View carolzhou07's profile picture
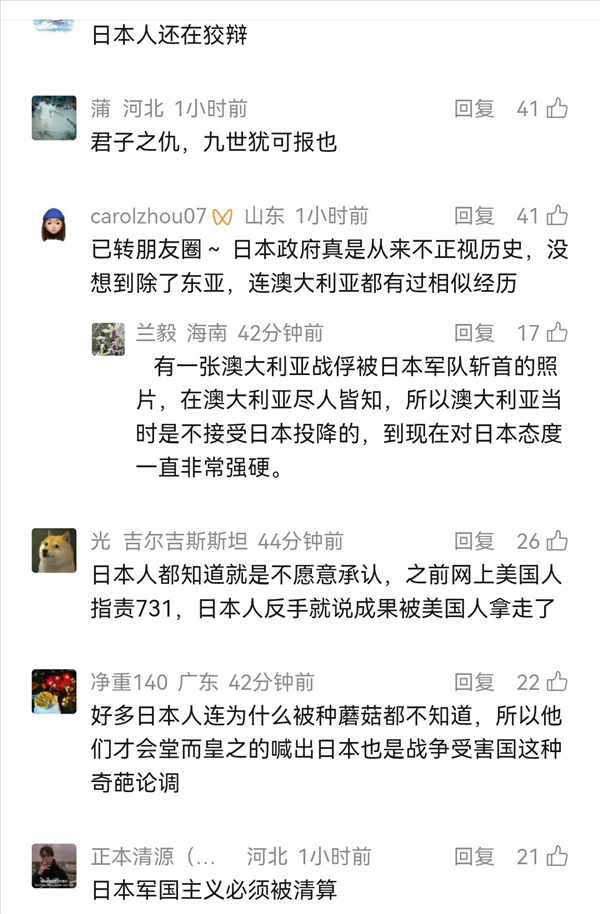600x914 pixels. (x=54, y=224)
